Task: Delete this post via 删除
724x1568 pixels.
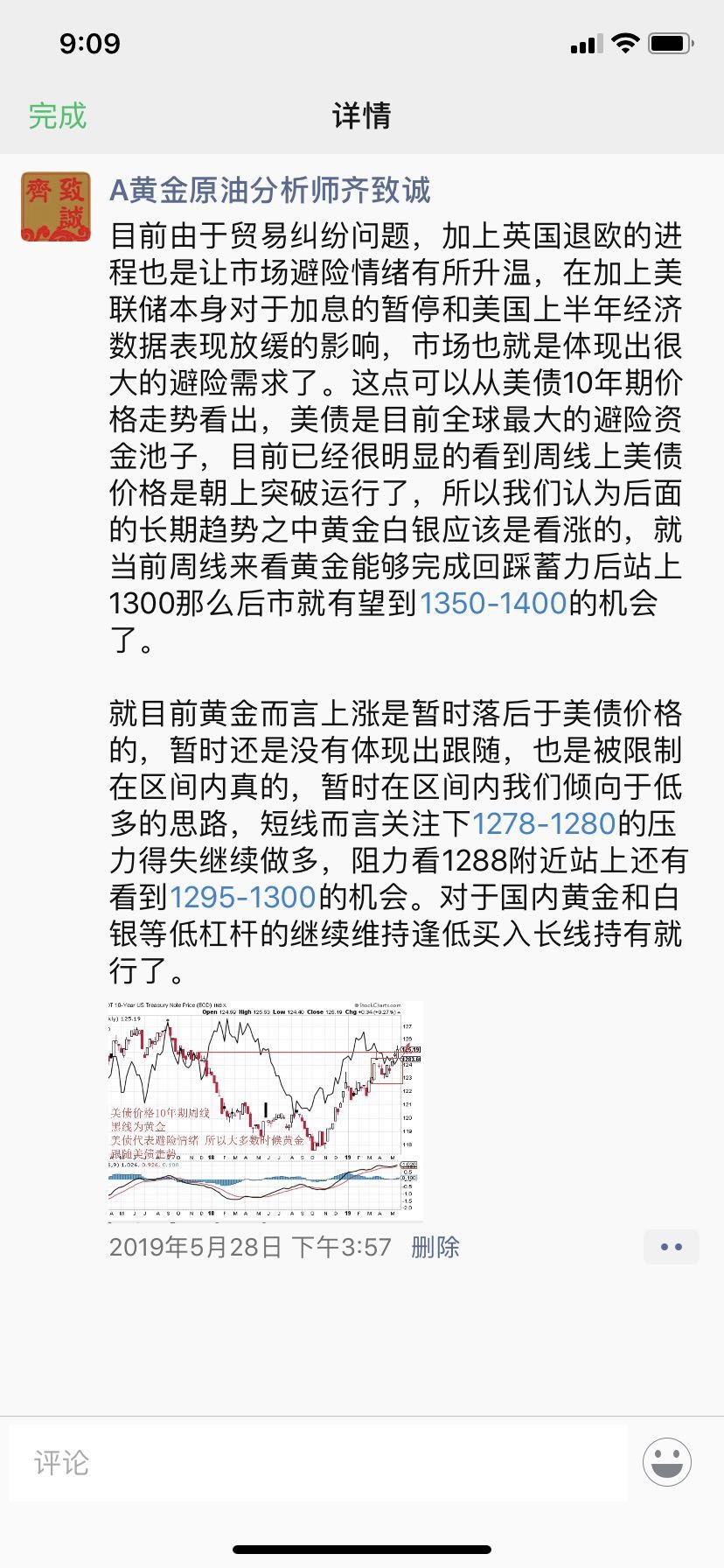Action: tap(435, 1247)
